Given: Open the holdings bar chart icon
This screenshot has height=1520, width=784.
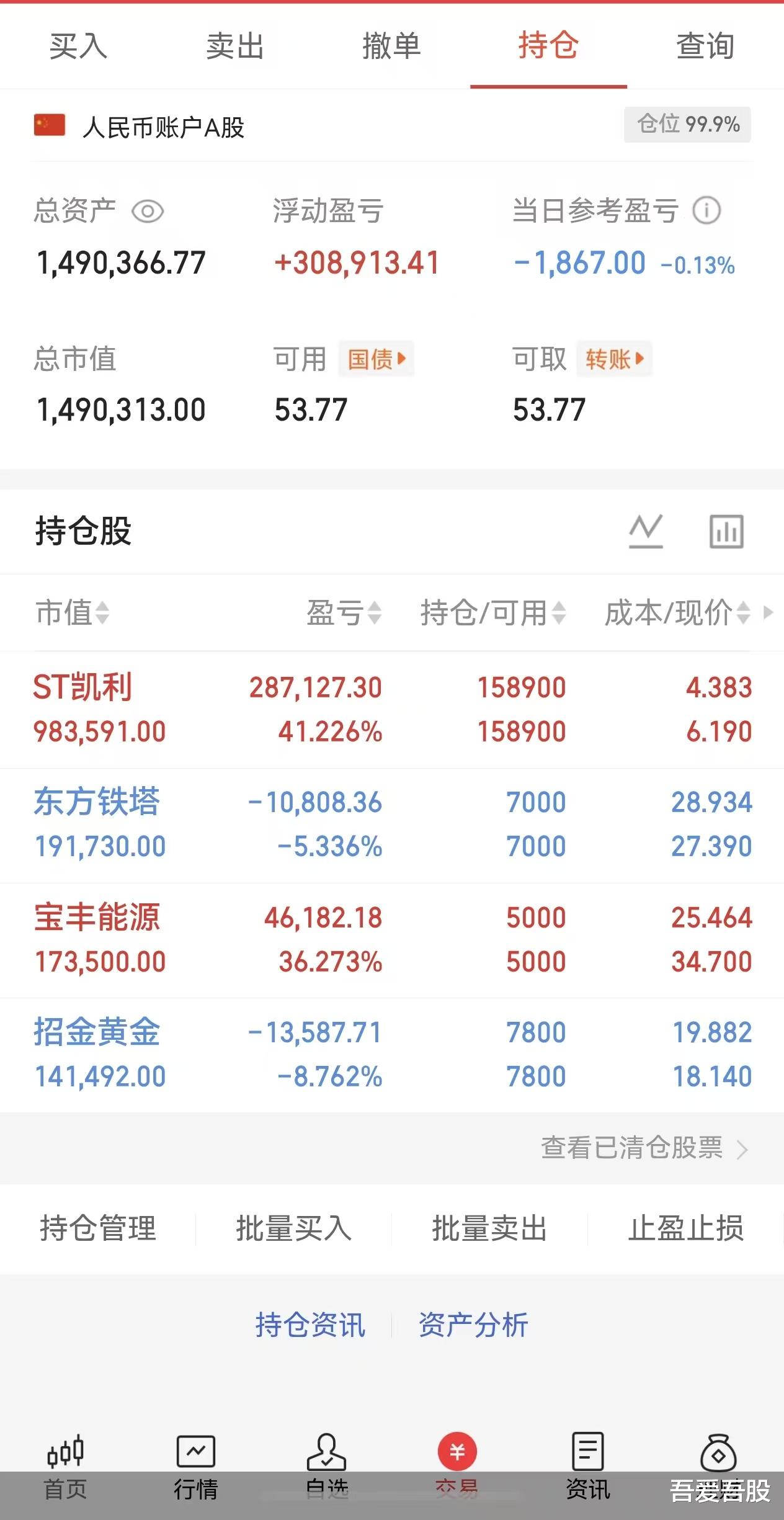Looking at the screenshot, I should click(726, 532).
